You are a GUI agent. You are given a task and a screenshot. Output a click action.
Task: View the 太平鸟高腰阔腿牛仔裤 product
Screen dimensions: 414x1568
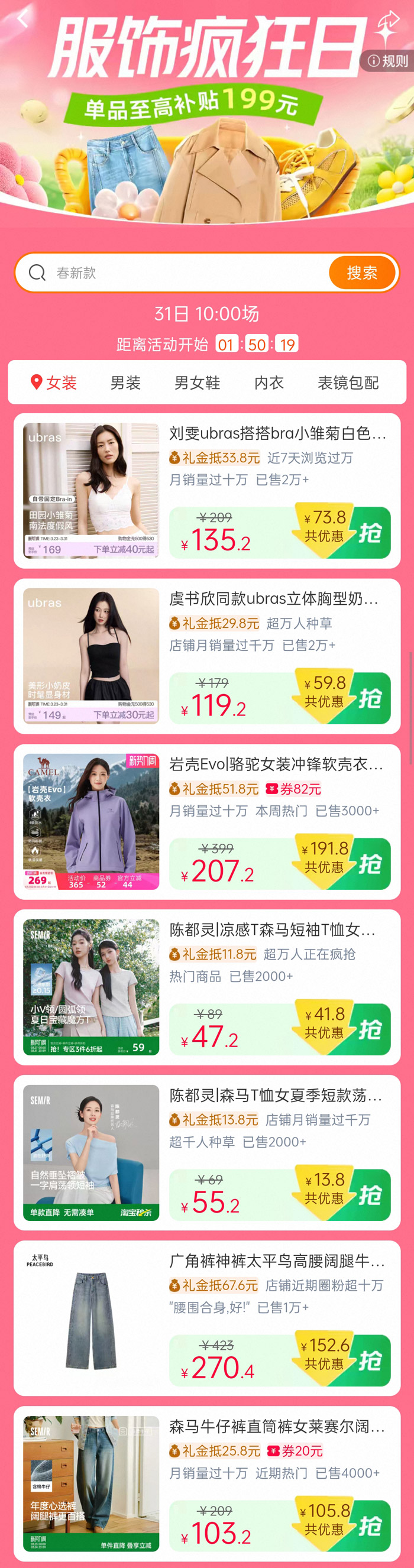click(277, 1261)
